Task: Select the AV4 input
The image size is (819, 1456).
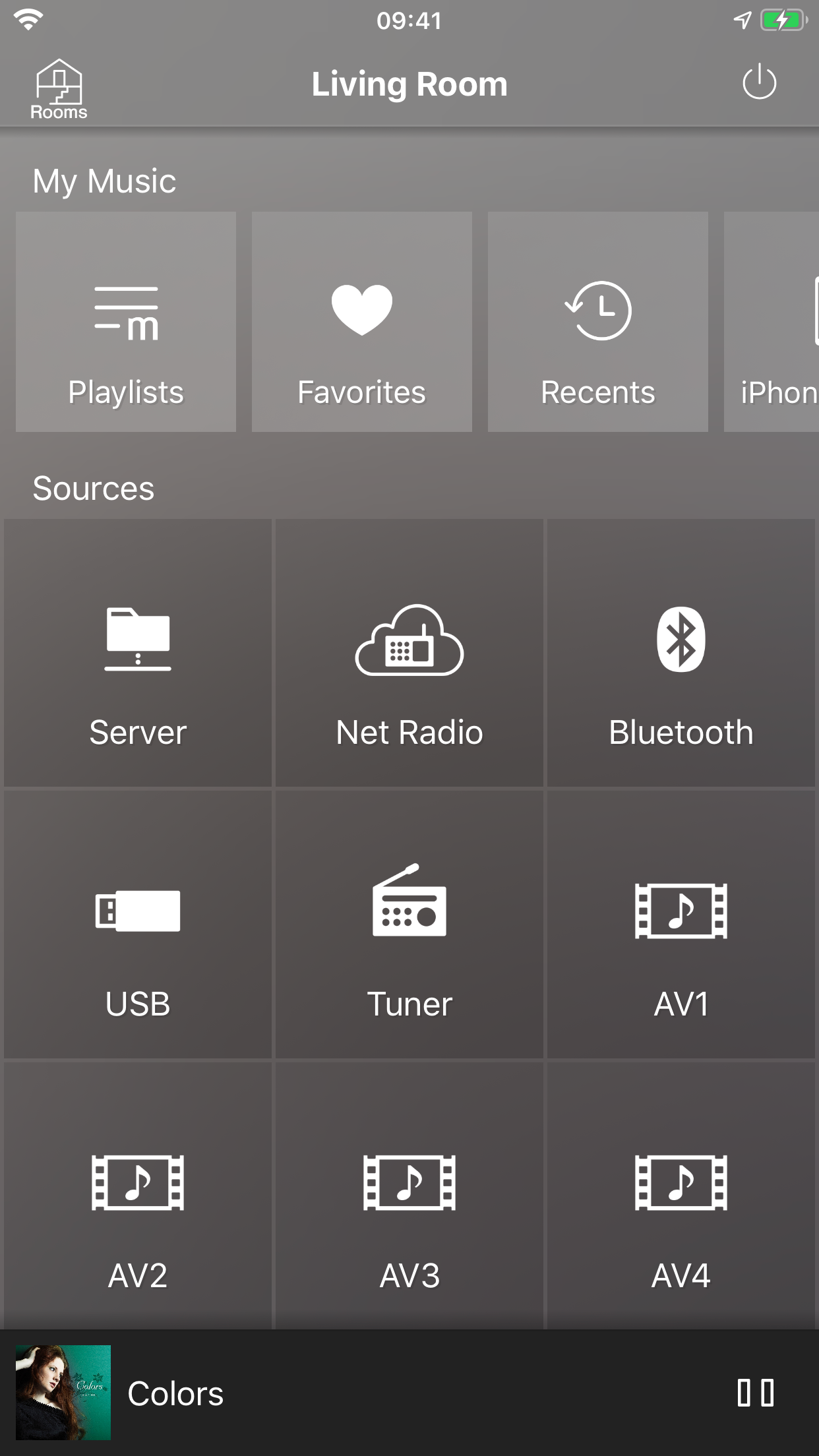Action: coord(681,1195)
